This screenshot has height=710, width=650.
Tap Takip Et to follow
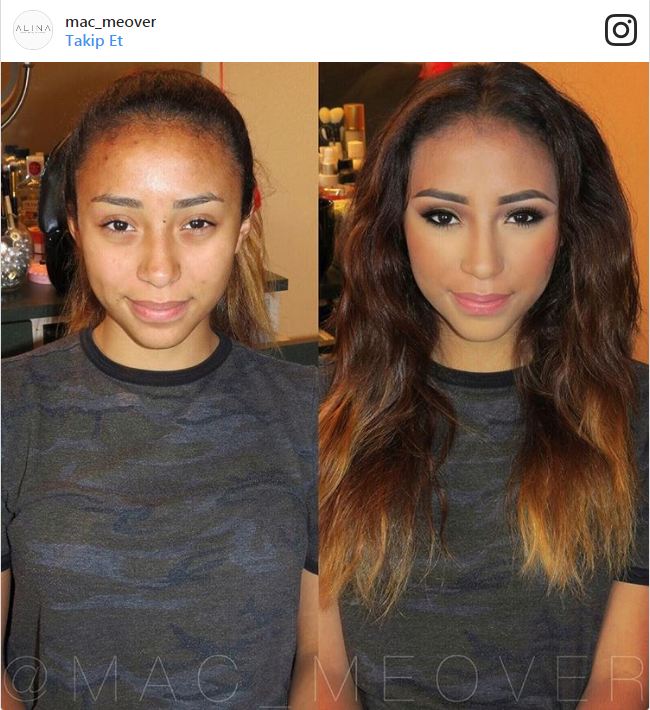click(x=94, y=41)
